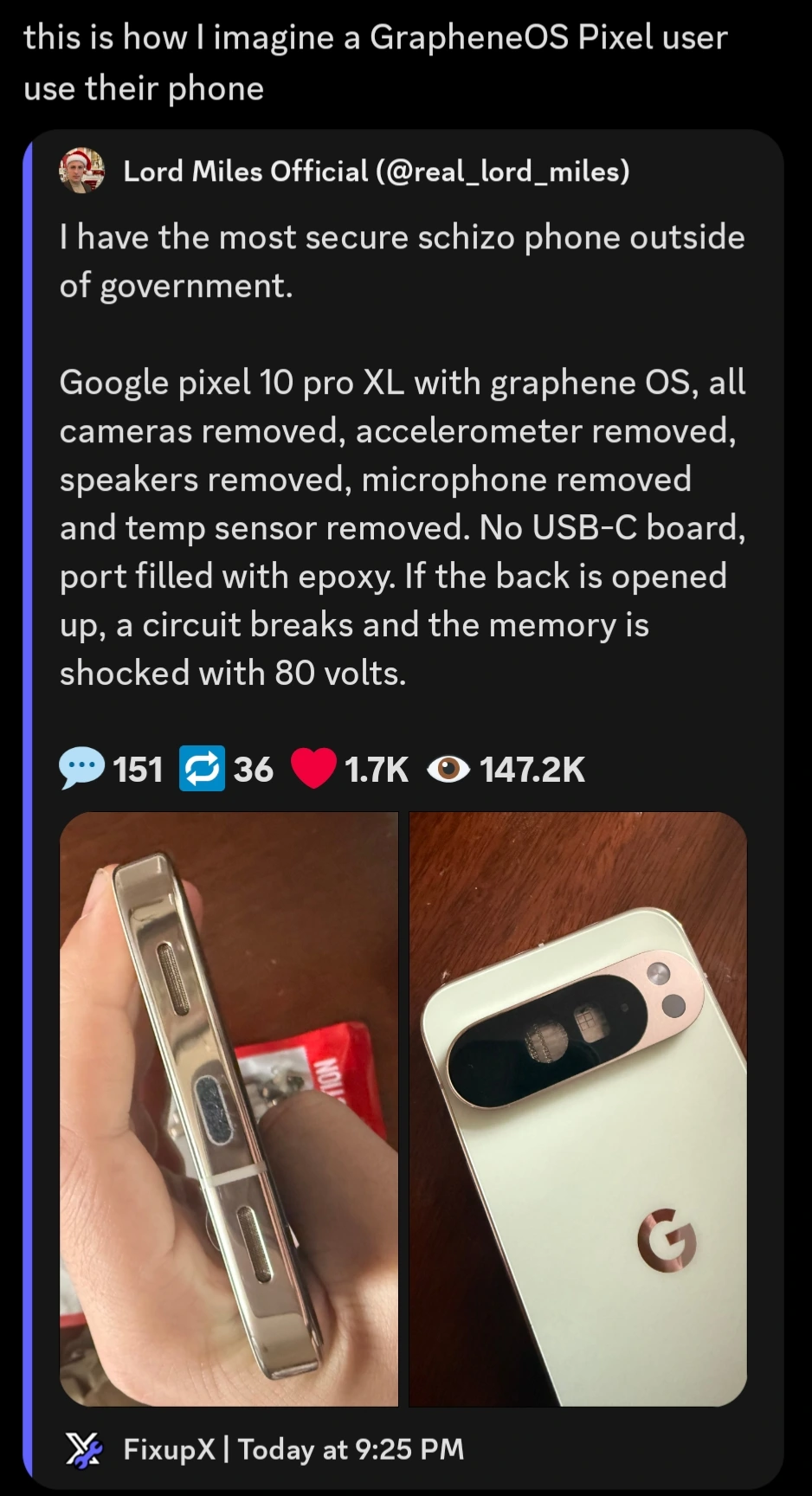
Task: Open the phone back camera photo
Action: click(577, 1108)
